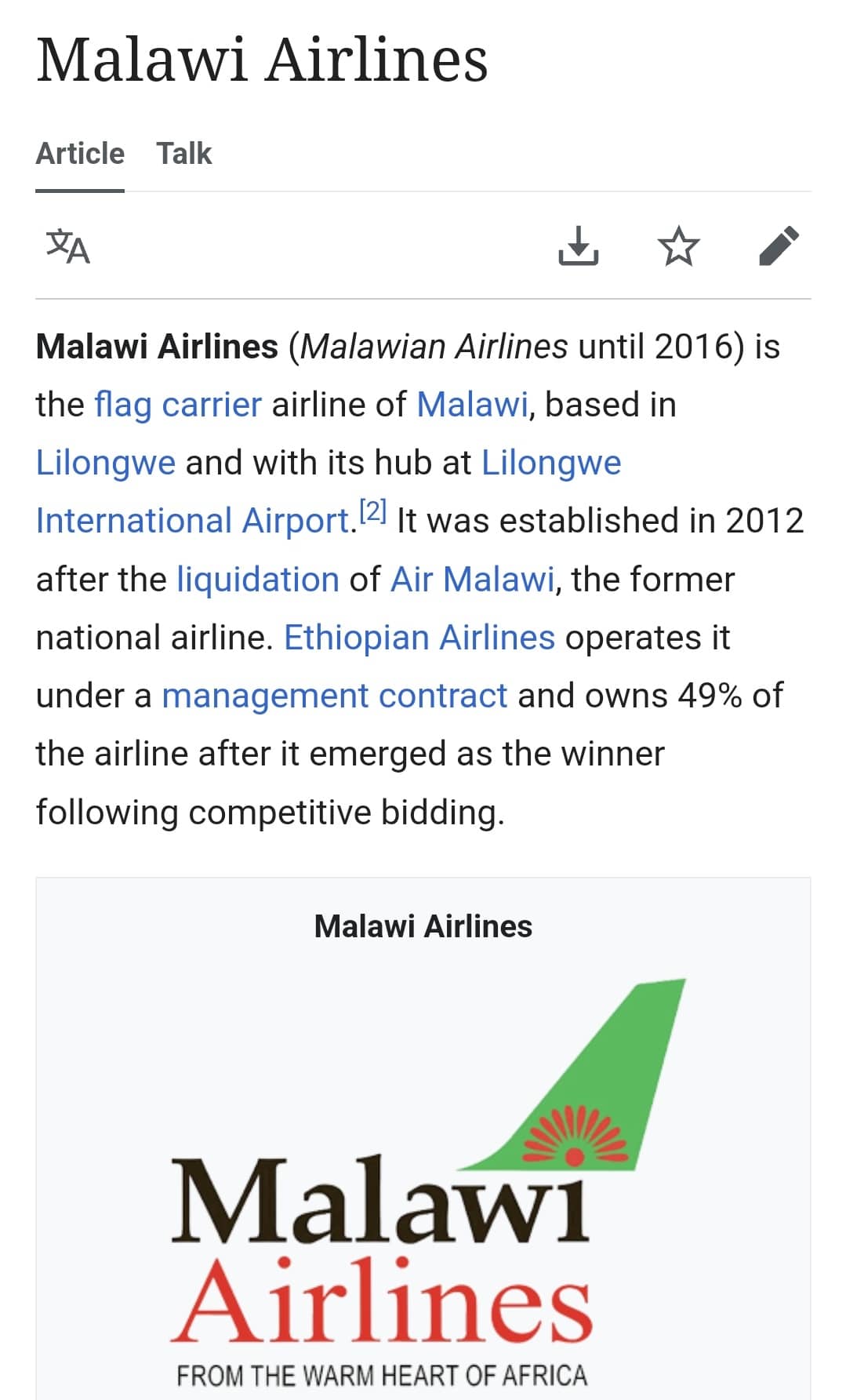Open the flag carrier link

pyautogui.click(x=178, y=405)
